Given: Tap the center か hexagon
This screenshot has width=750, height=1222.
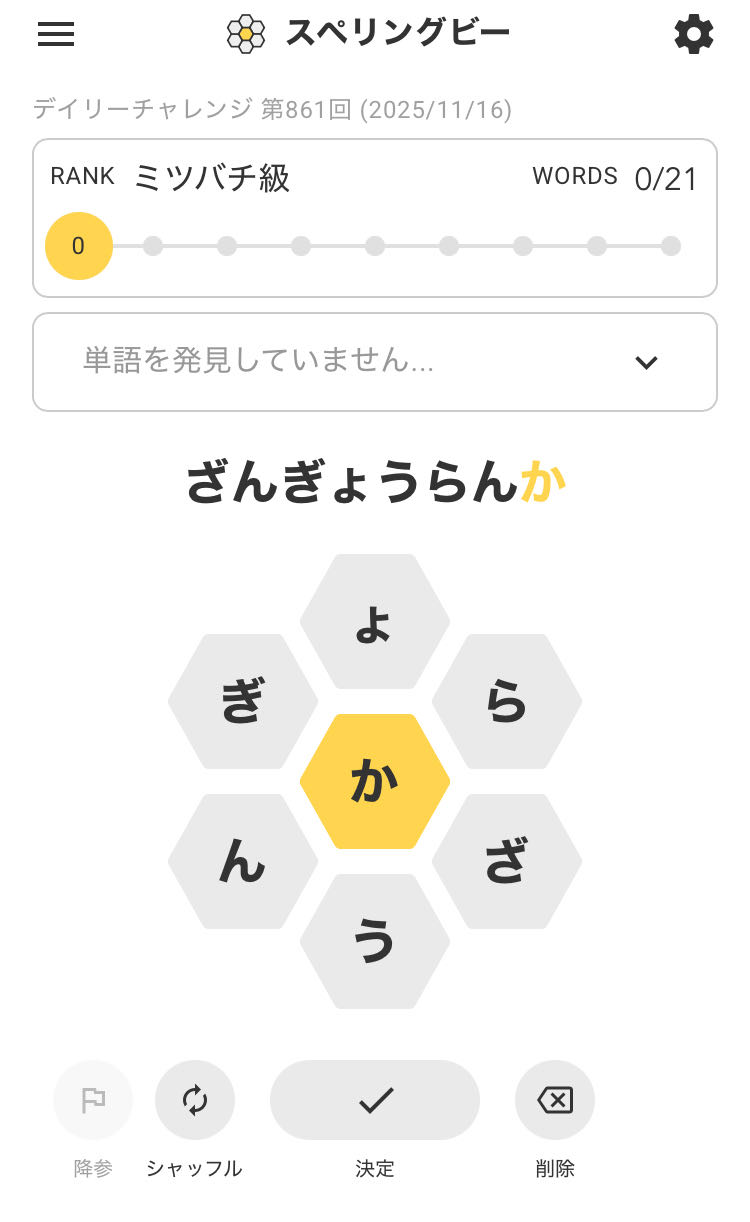Looking at the screenshot, I should coord(375,781).
